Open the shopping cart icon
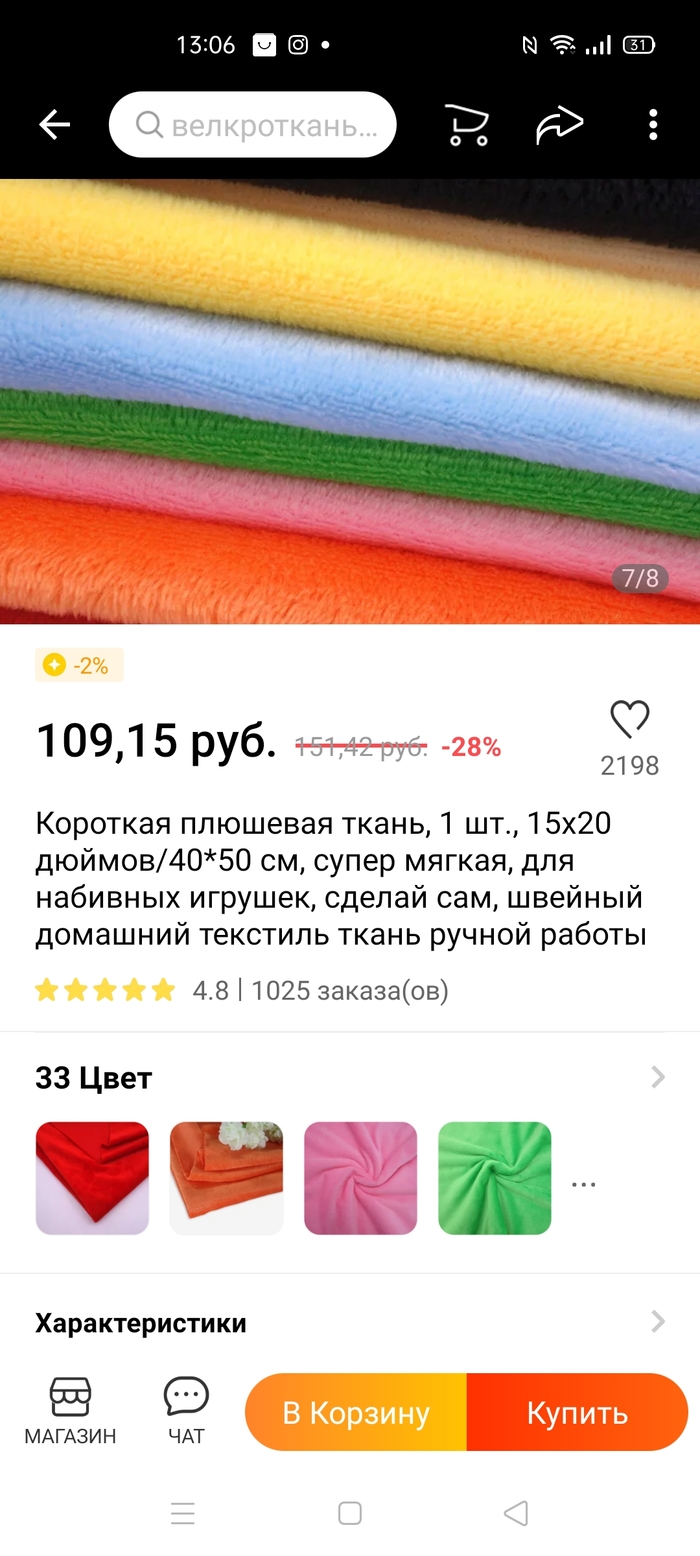This screenshot has width=700, height=1556. (x=467, y=125)
